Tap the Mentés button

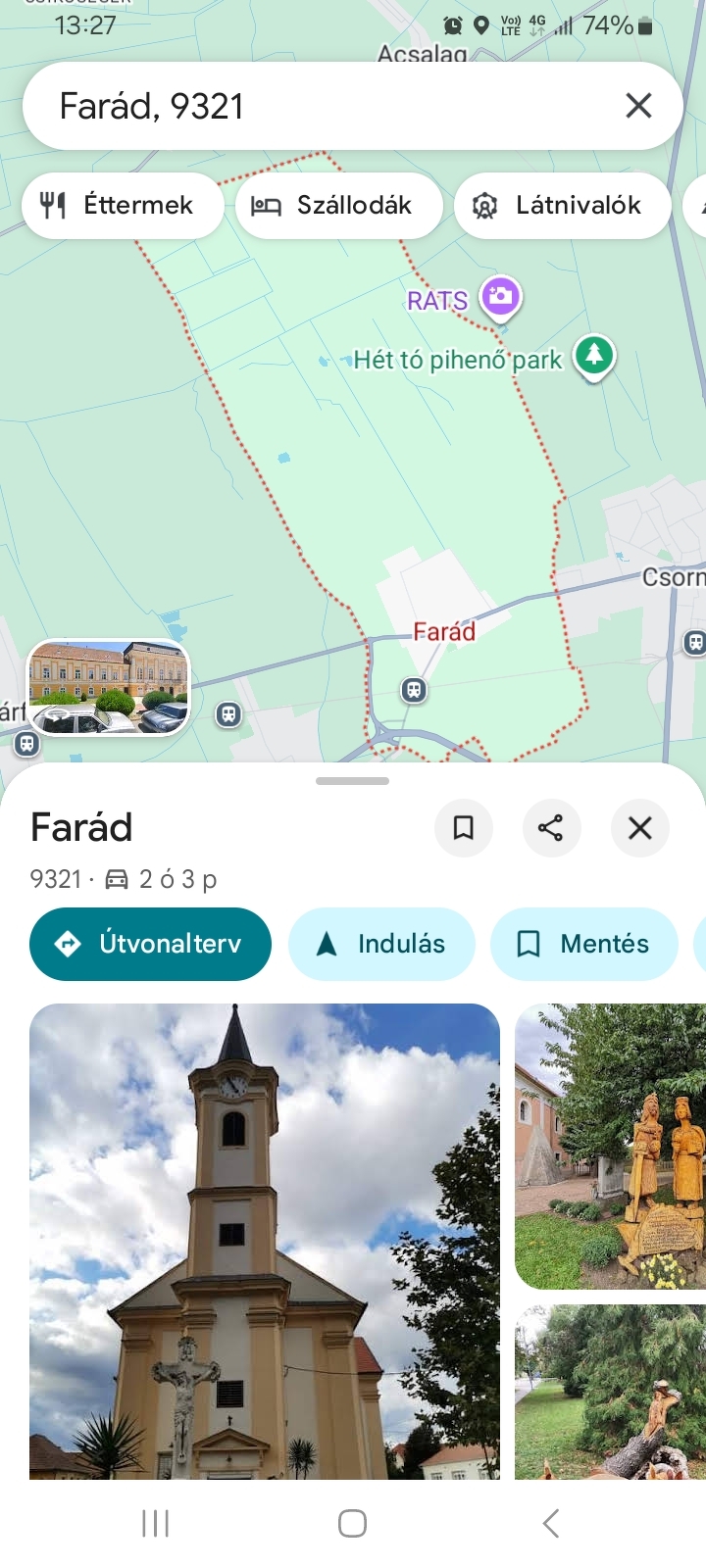[583, 944]
